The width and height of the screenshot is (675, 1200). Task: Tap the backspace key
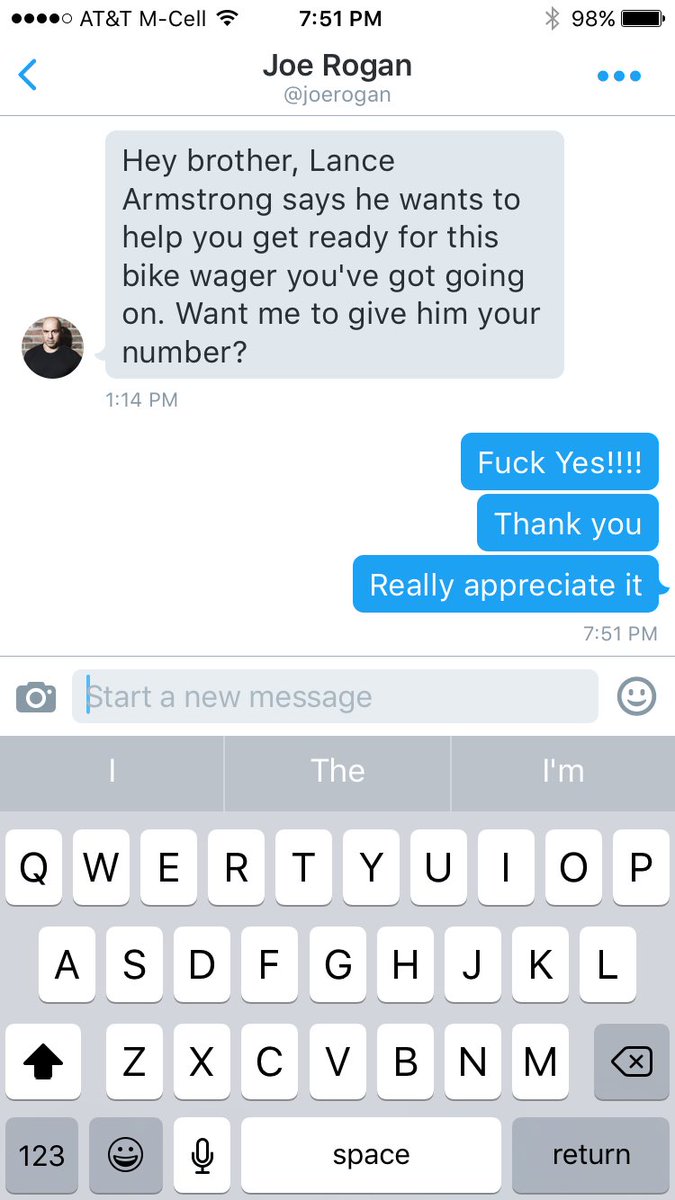631,1062
